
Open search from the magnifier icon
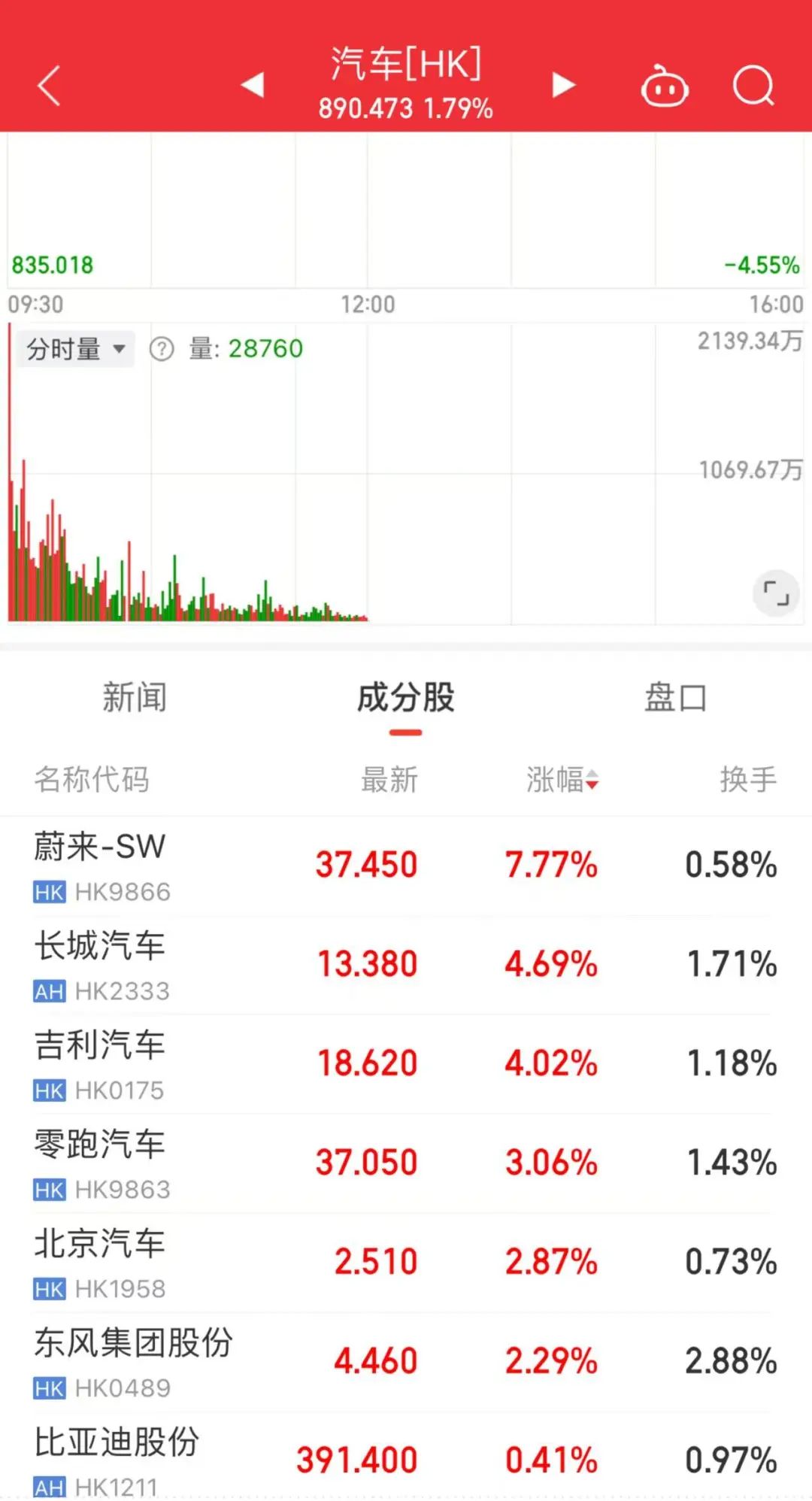tap(753, 86)
